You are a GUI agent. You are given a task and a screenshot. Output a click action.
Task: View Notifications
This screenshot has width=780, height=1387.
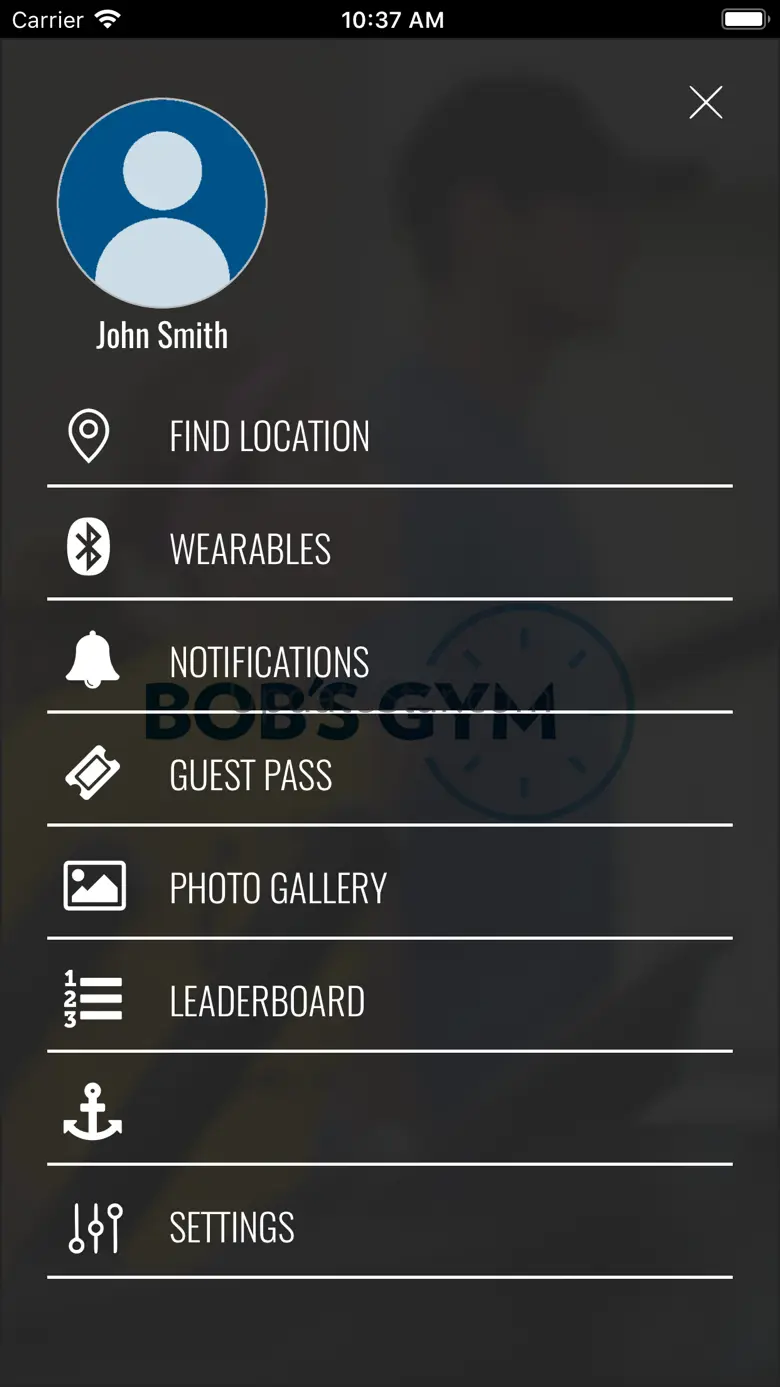click(269, 663)
